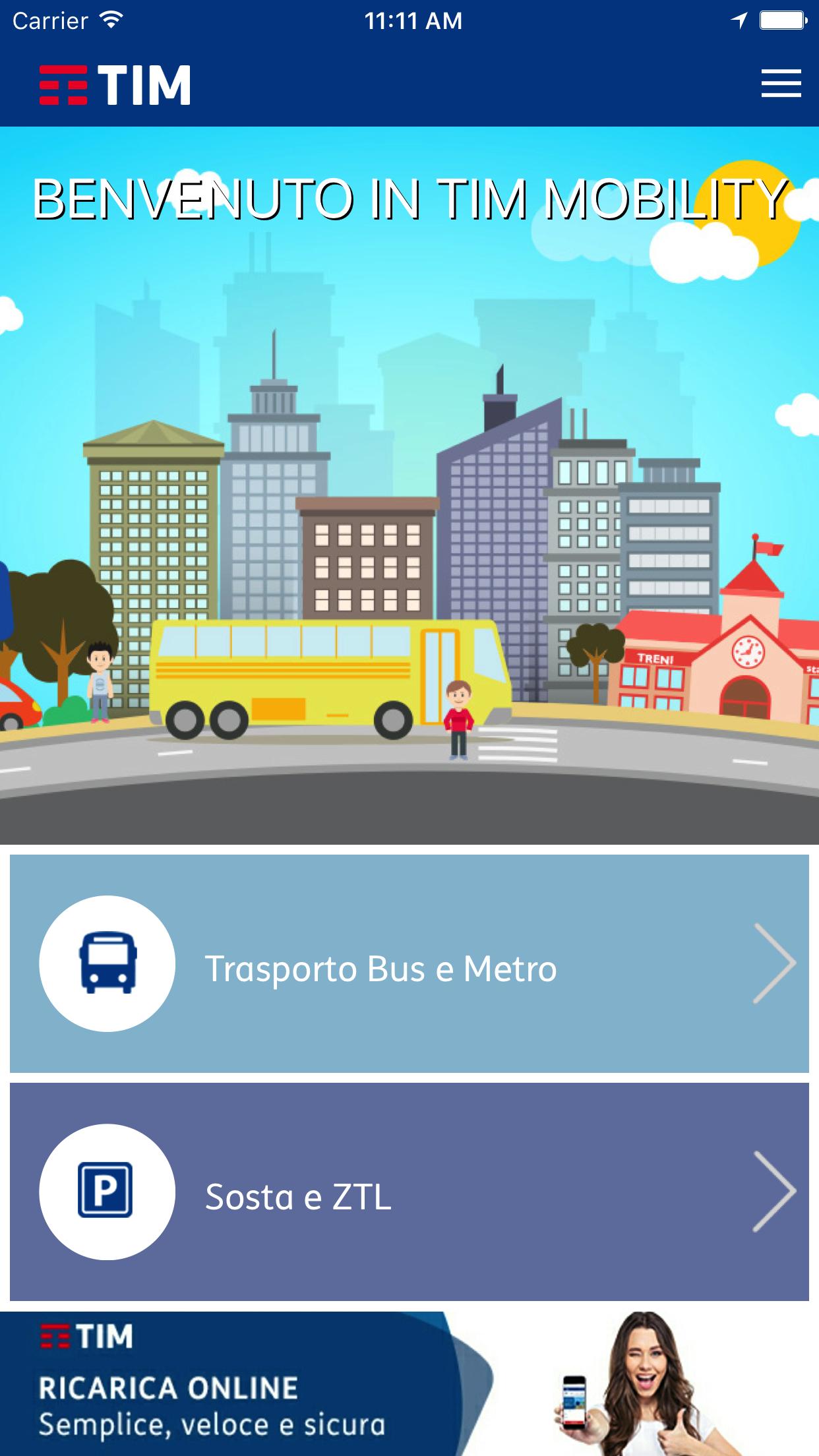Open Trasporto Bus e Metro
The image size is (819, 1456).
(409, 964)
